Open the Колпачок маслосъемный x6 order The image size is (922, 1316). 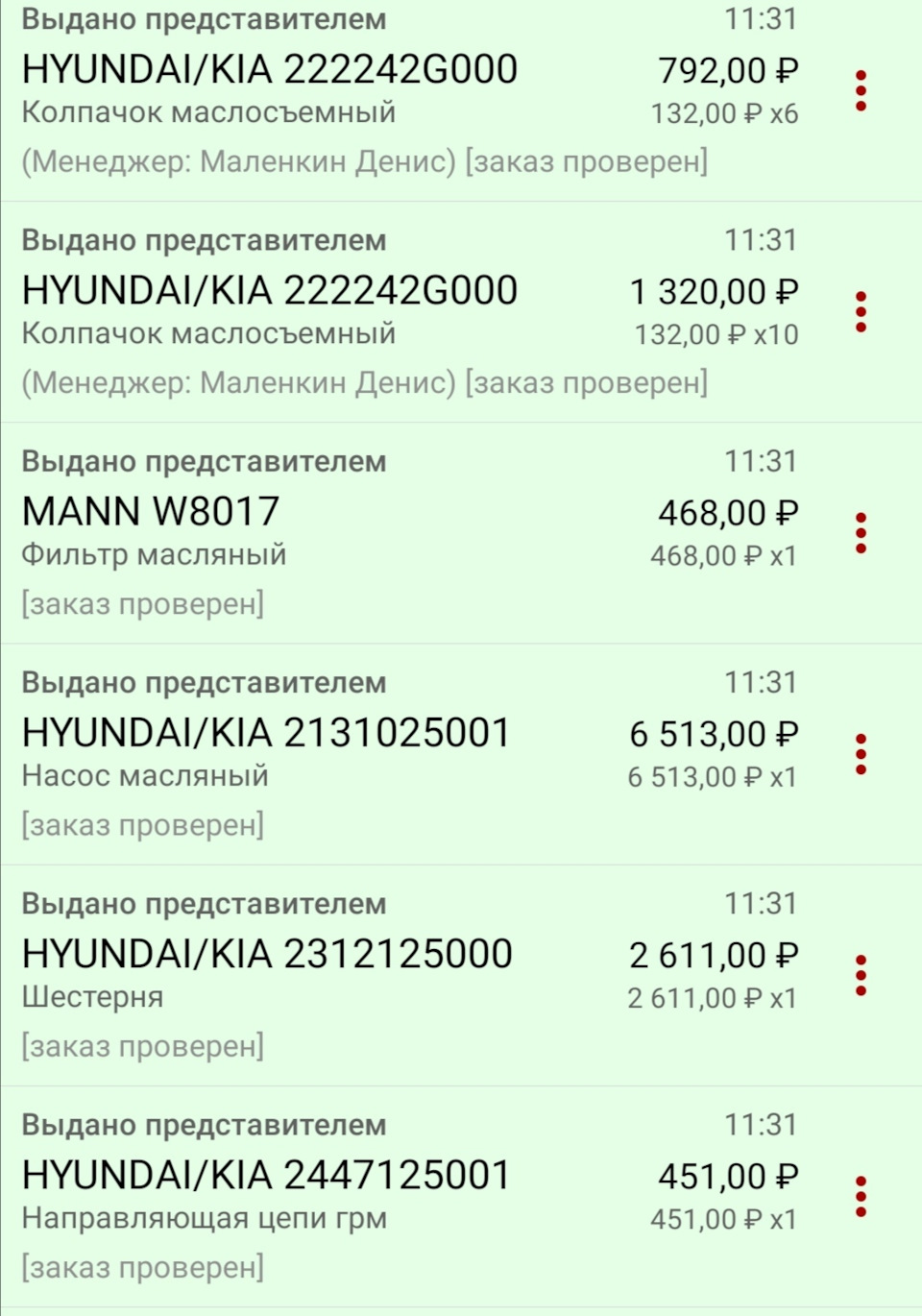point(384,91)
